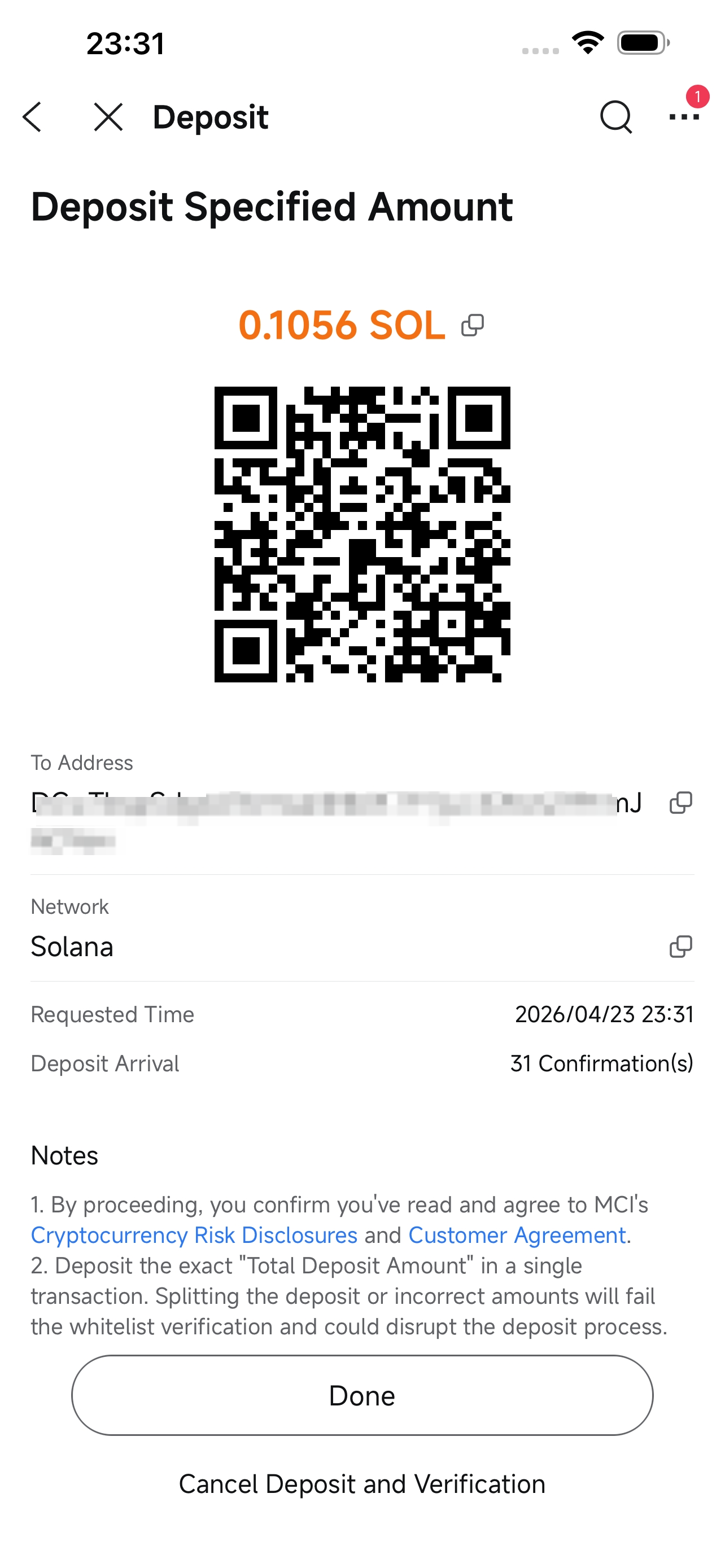Open the Customer Agreement link
The width and height of the screenshot is (725, 1568).
(517, 1235)
